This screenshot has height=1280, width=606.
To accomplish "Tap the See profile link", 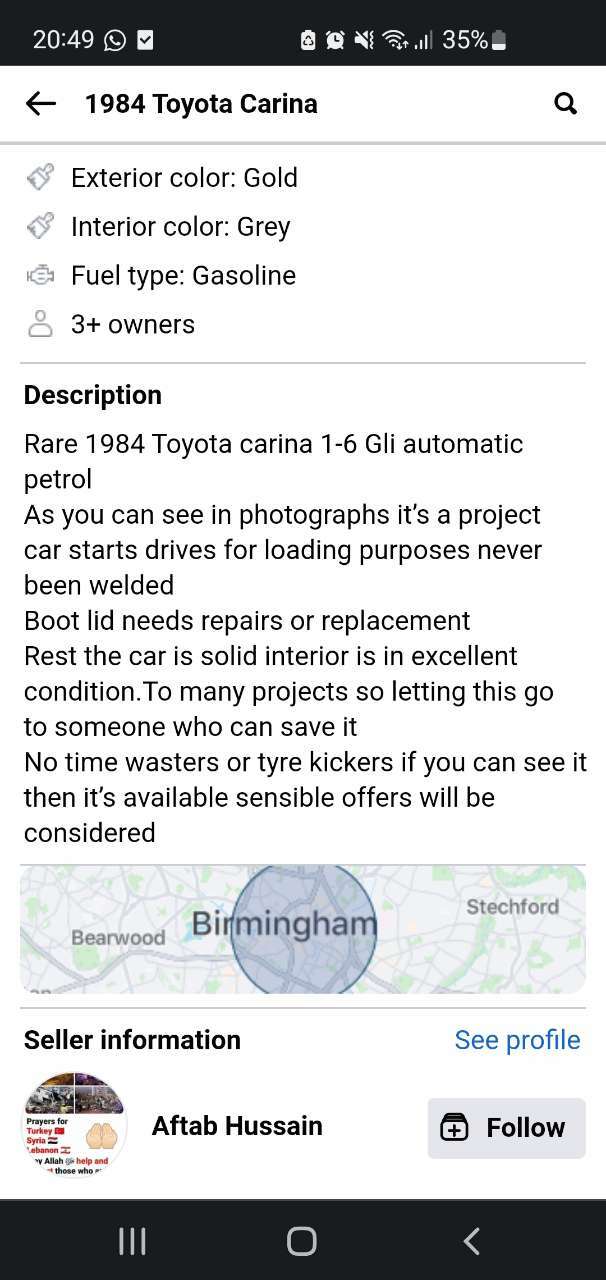I will (517, 1040).
